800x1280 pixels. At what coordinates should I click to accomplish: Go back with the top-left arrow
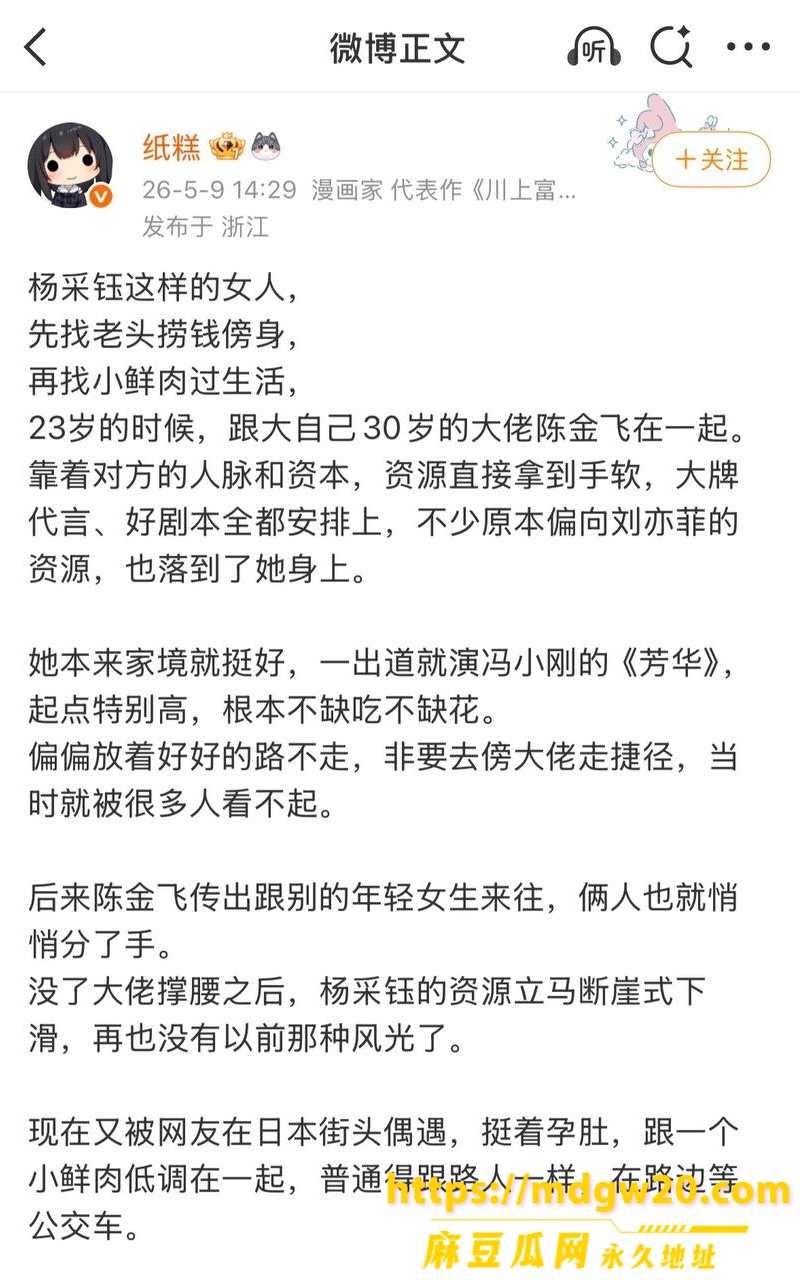pos(36,47)
